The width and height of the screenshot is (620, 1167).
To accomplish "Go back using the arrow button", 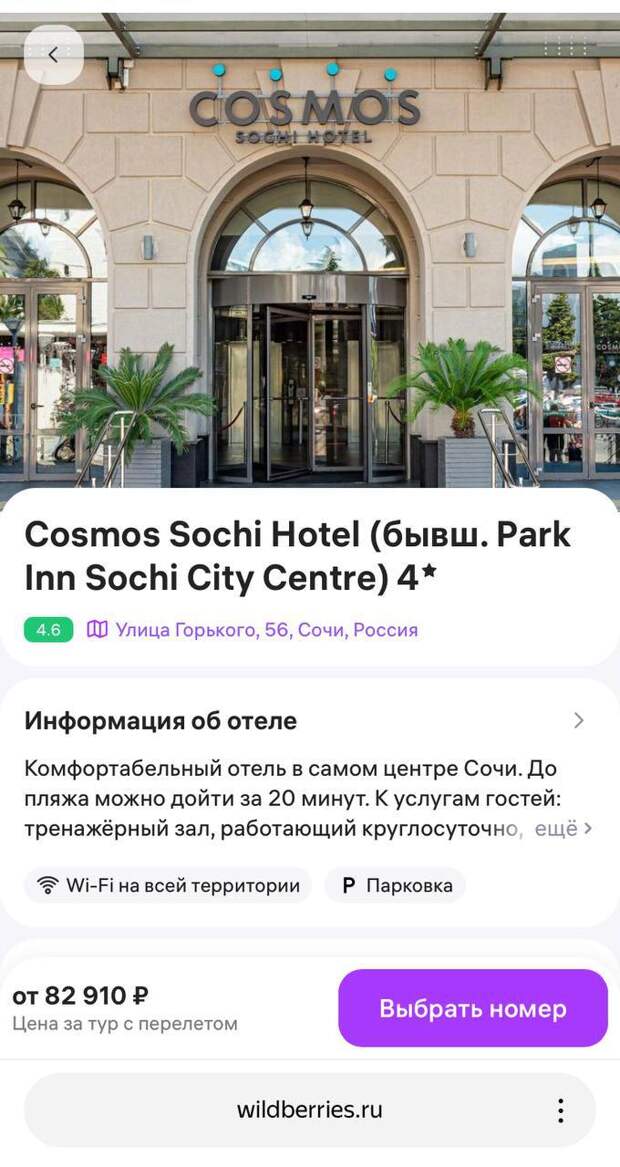I will click(54, 54).
